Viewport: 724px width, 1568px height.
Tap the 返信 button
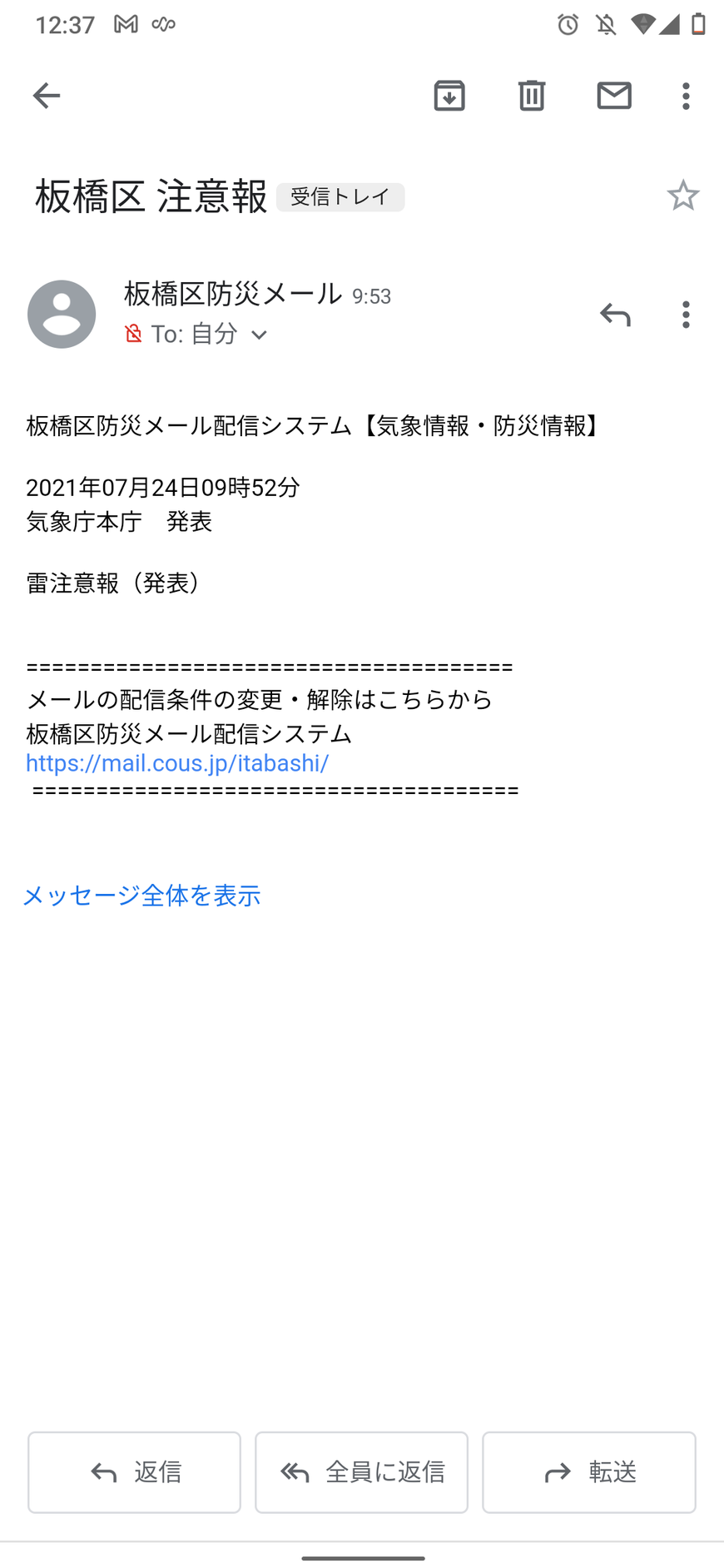[x=134, y=1472]
